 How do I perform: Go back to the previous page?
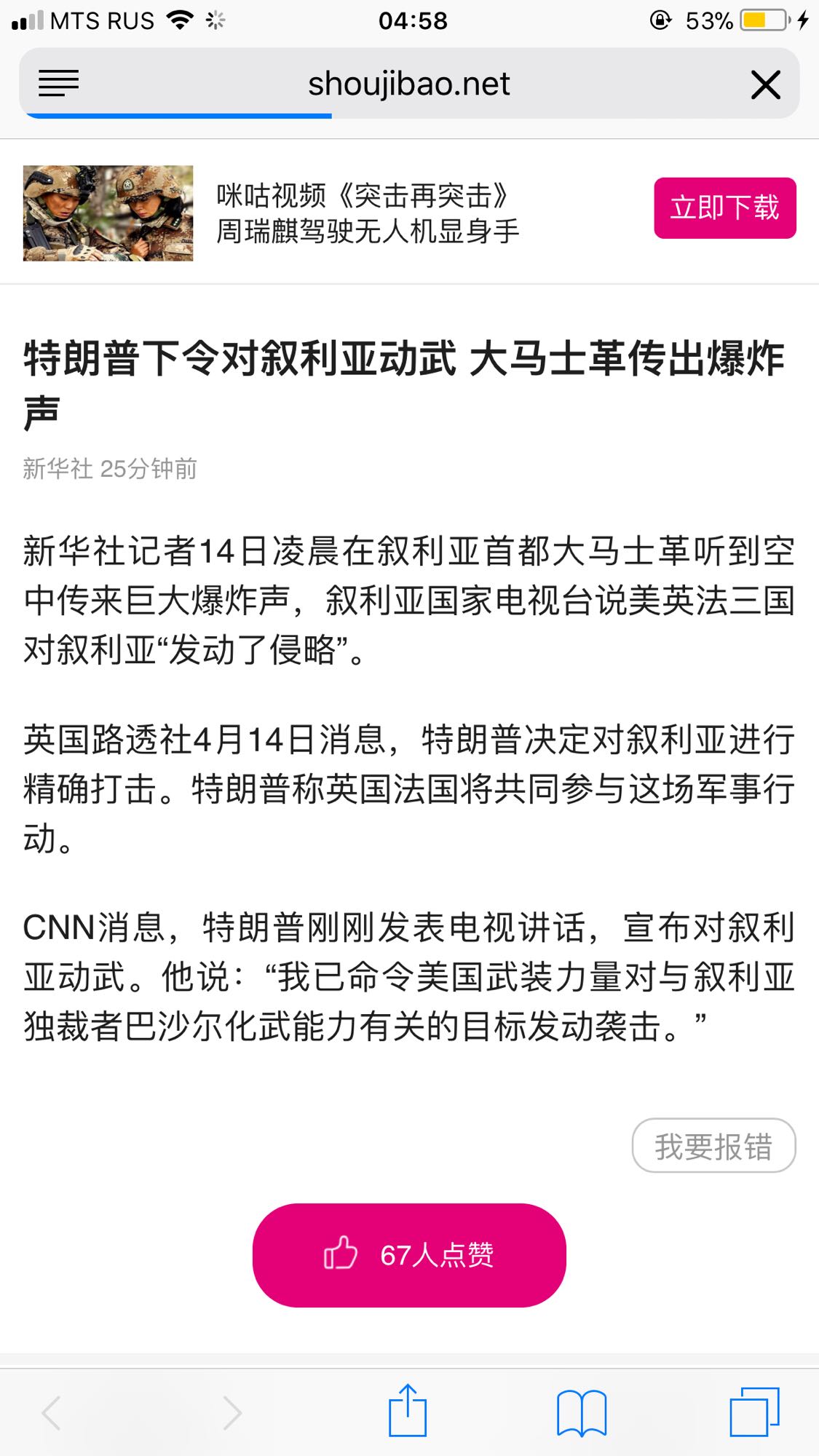click(52, 1413)
